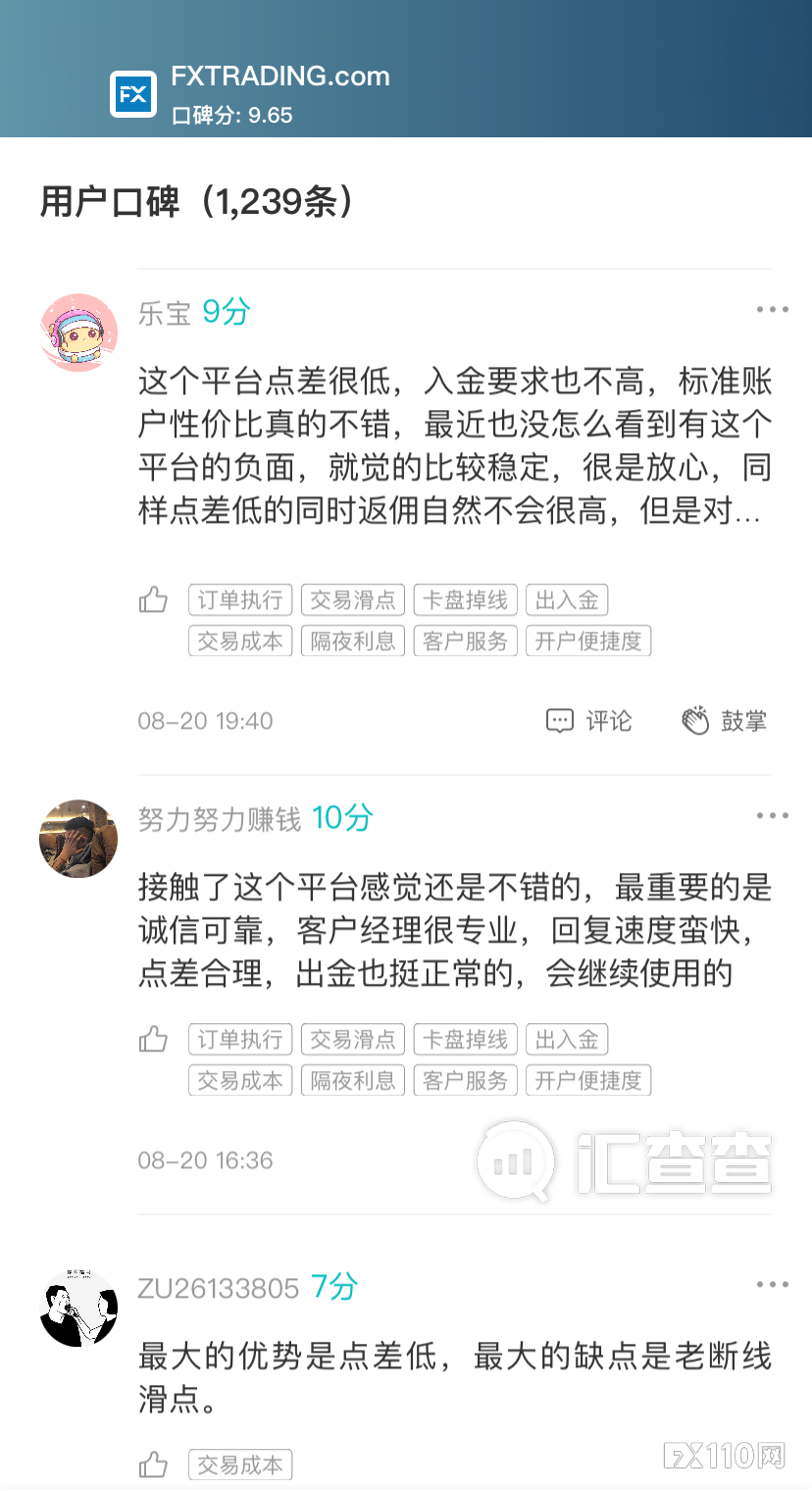The height and width of the screenshot is (1491, 812).
Task: Tap the 鼓掌 applause icon
Action: (696, 721)
